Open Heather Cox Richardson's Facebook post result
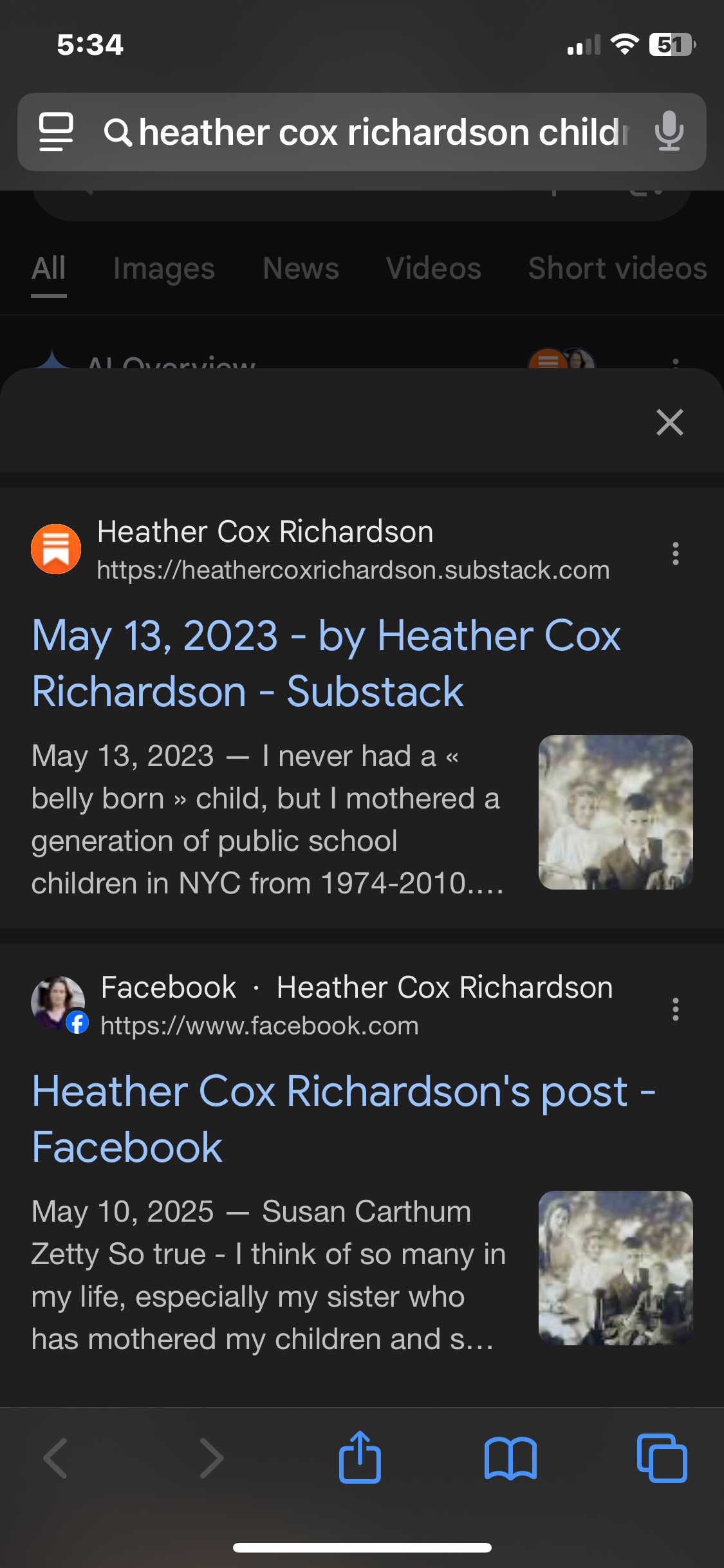Image resolution: width=724 pixels, height=1568 pixels. (x=343, y=1119)
